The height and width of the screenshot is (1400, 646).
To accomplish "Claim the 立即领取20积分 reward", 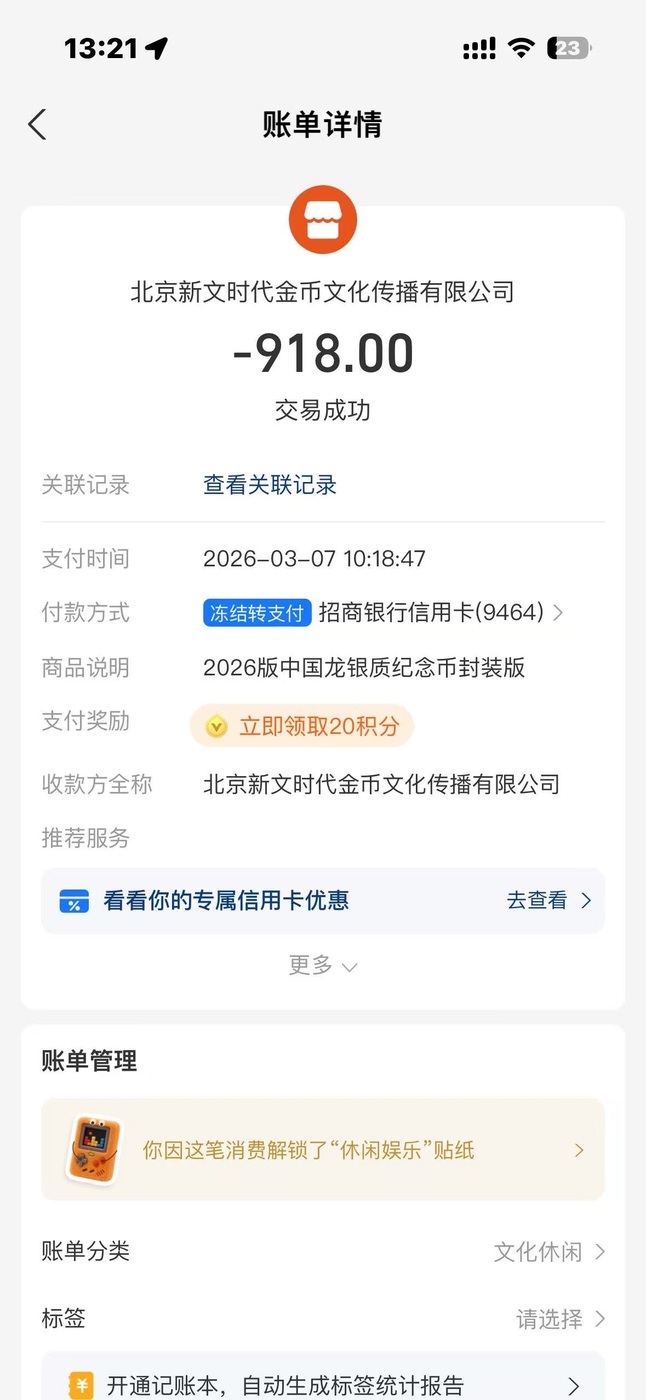I will [302, 726].
